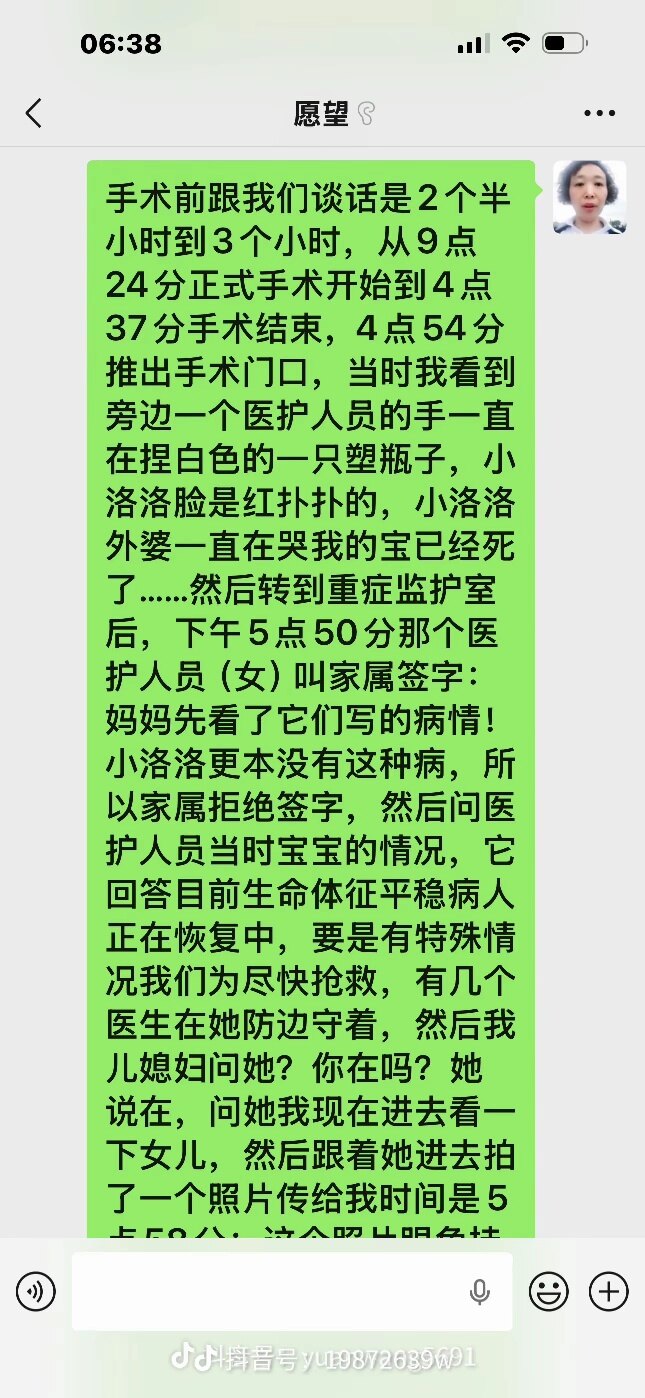Go back from the 愿望 chat

click(x=34, y=113)
